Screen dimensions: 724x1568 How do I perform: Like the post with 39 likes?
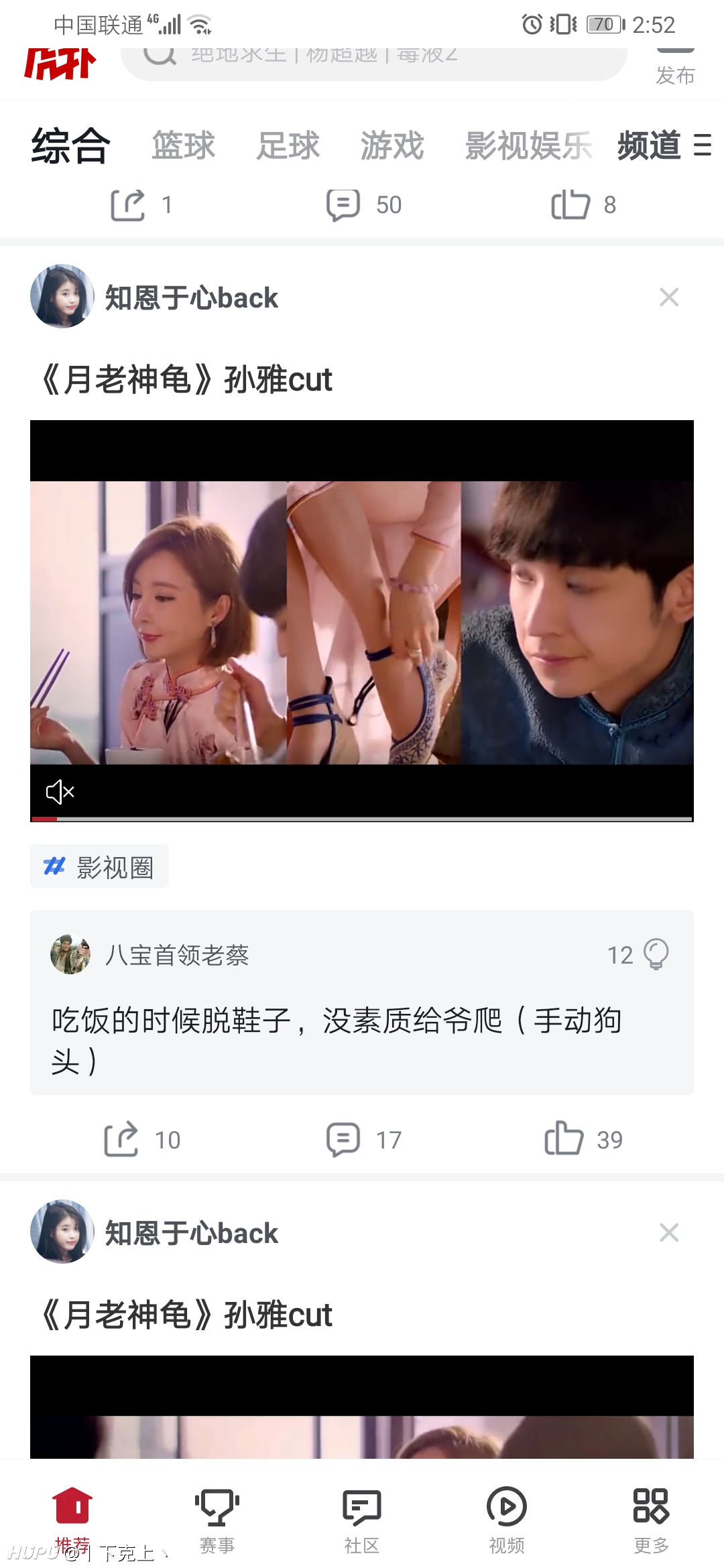[x=584, y=1139]
